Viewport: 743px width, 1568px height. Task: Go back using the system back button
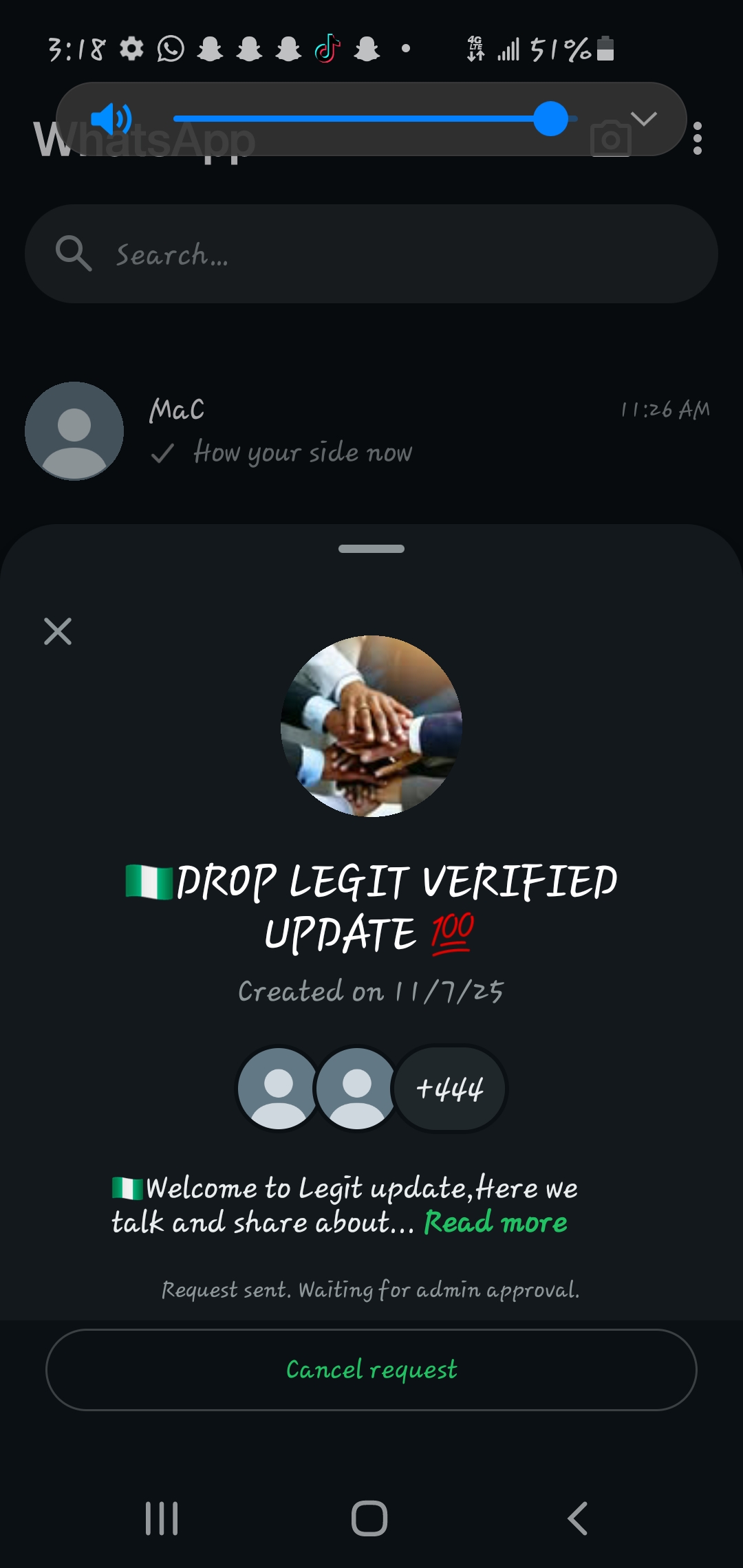click(578, 1518)
